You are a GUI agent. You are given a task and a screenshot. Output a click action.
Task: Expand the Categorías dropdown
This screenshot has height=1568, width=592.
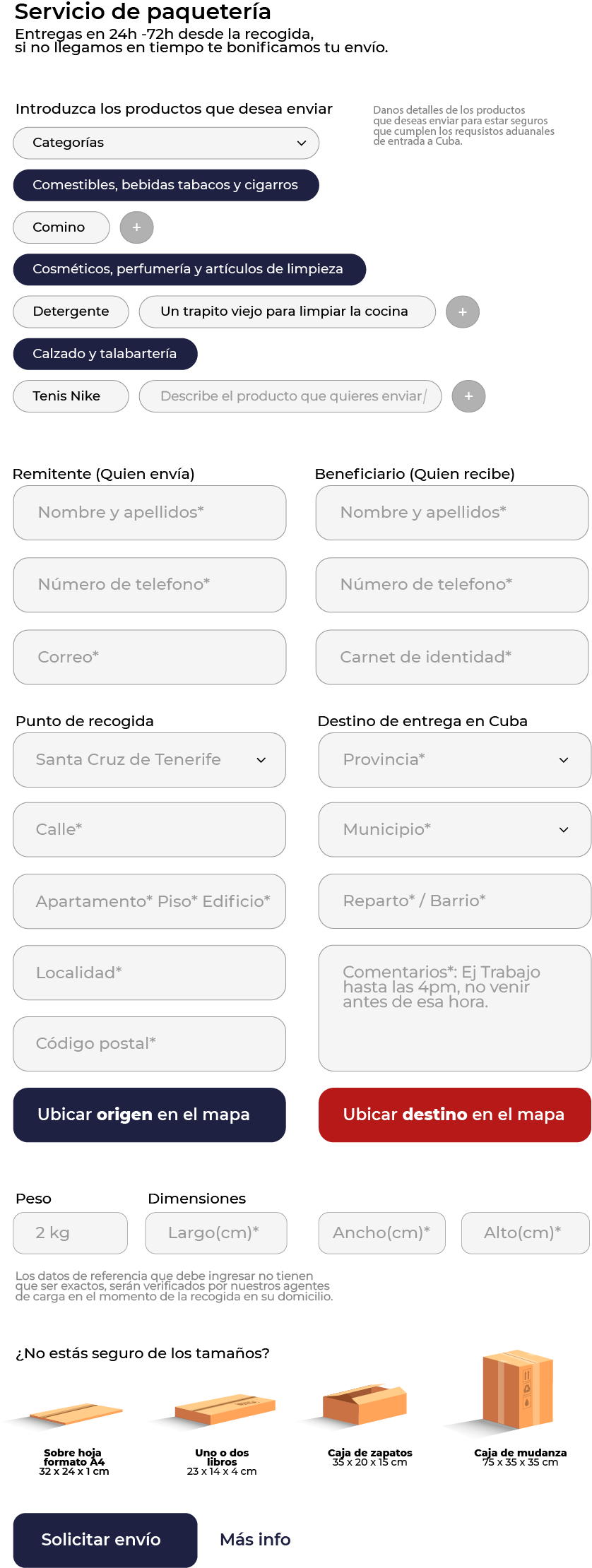[x=166, y=143]
